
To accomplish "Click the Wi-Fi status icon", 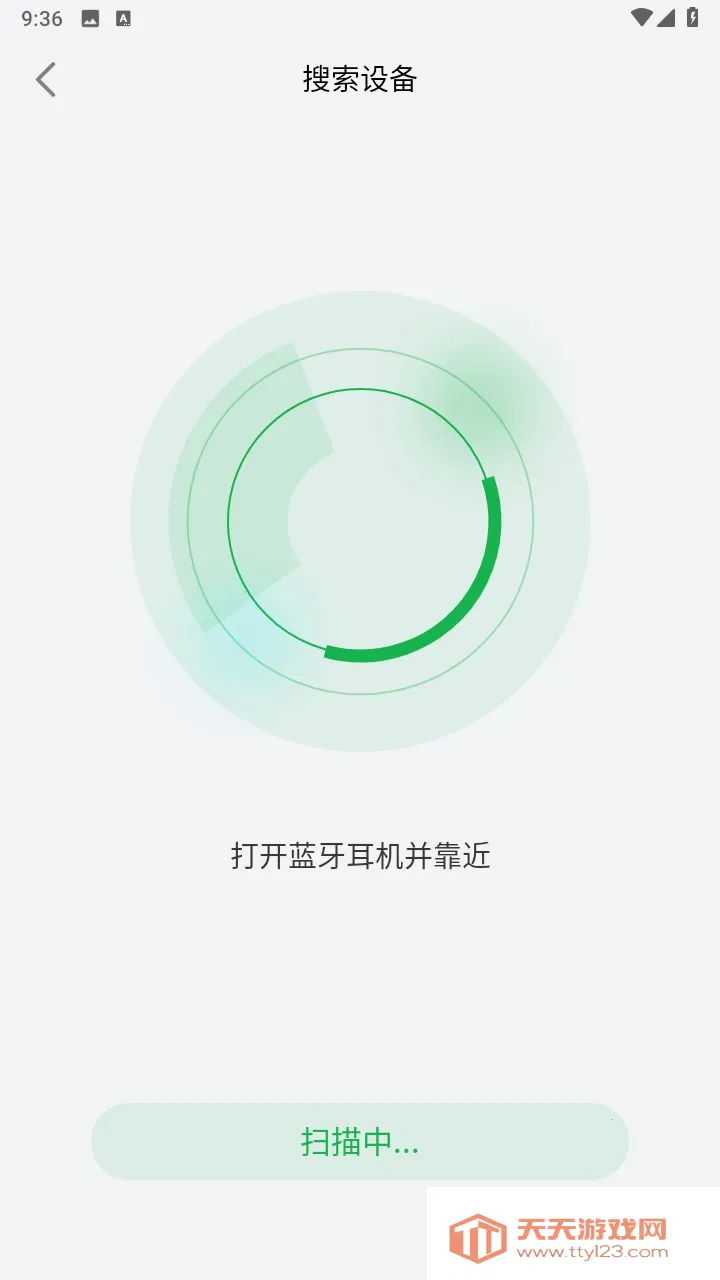I will (x=639, y=16).
